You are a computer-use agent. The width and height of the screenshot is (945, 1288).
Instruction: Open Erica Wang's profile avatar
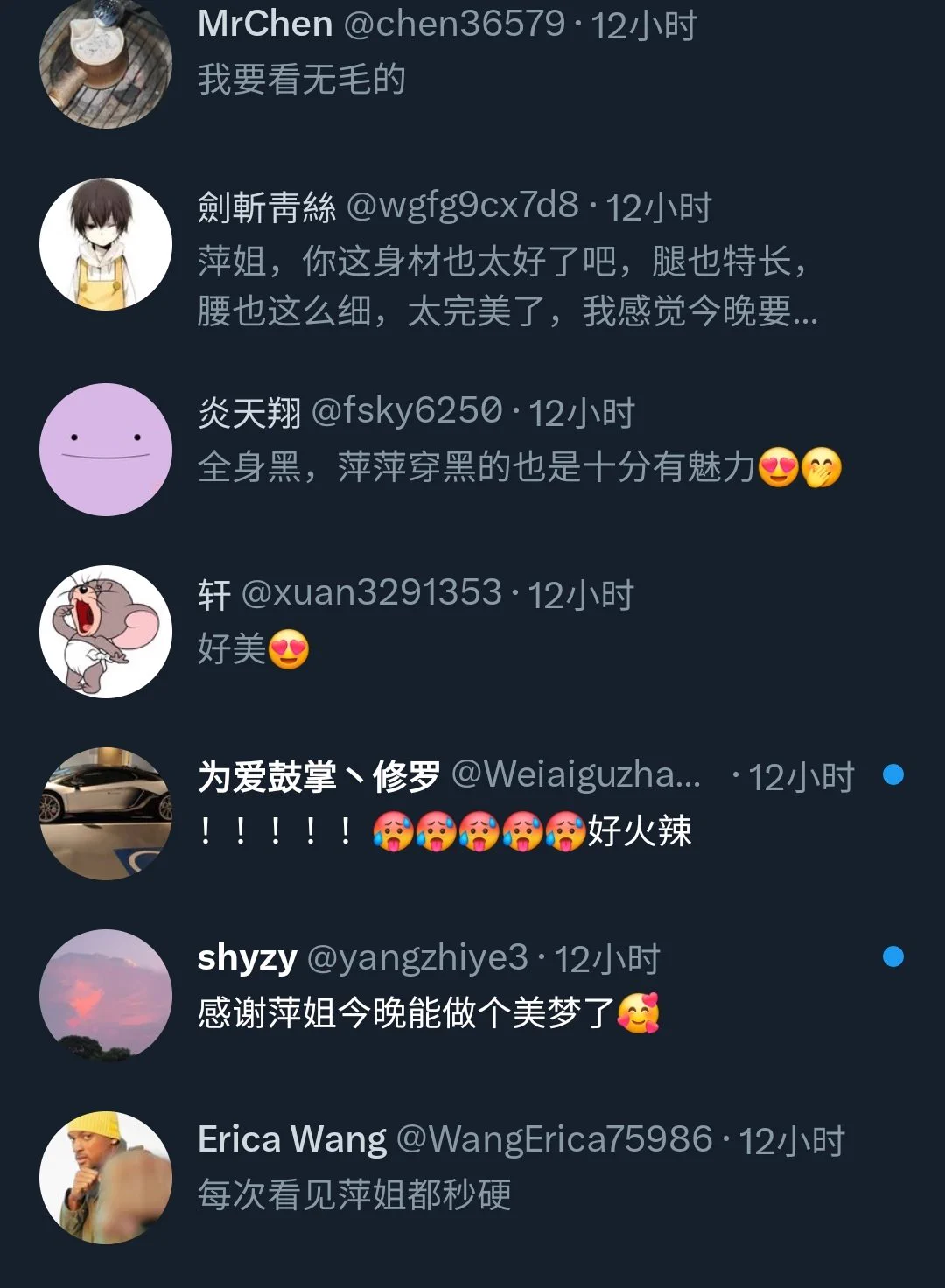(106, 1177)
